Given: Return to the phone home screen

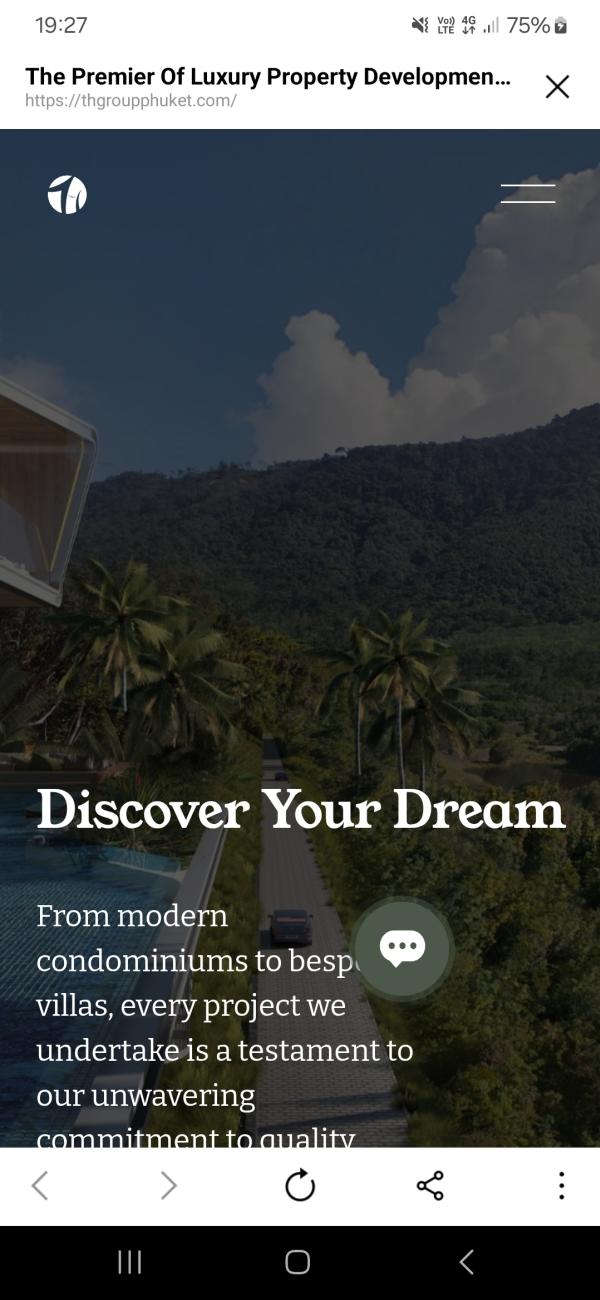Looking at the screenshot, I should point(298,1262).
